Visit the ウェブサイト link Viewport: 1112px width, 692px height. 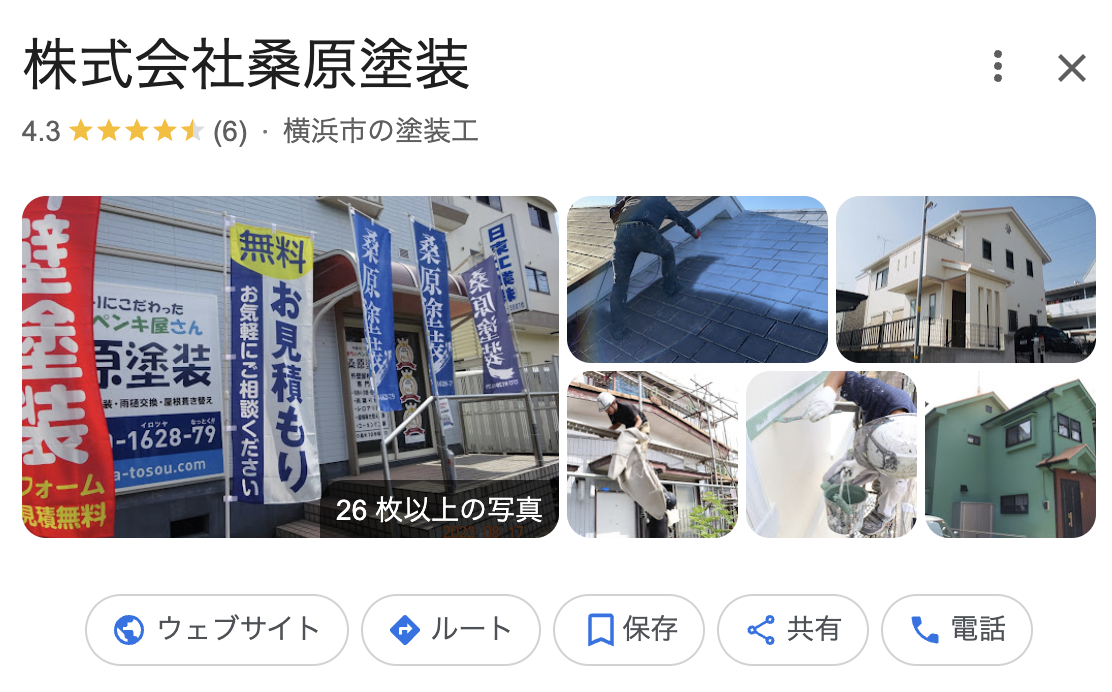[x=217, y=629]
